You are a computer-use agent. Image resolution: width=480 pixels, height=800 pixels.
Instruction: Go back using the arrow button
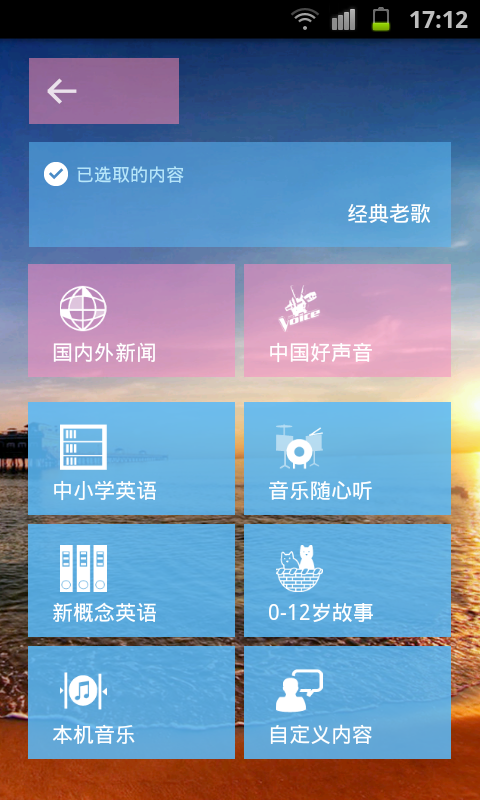click(x=104, y=91)
